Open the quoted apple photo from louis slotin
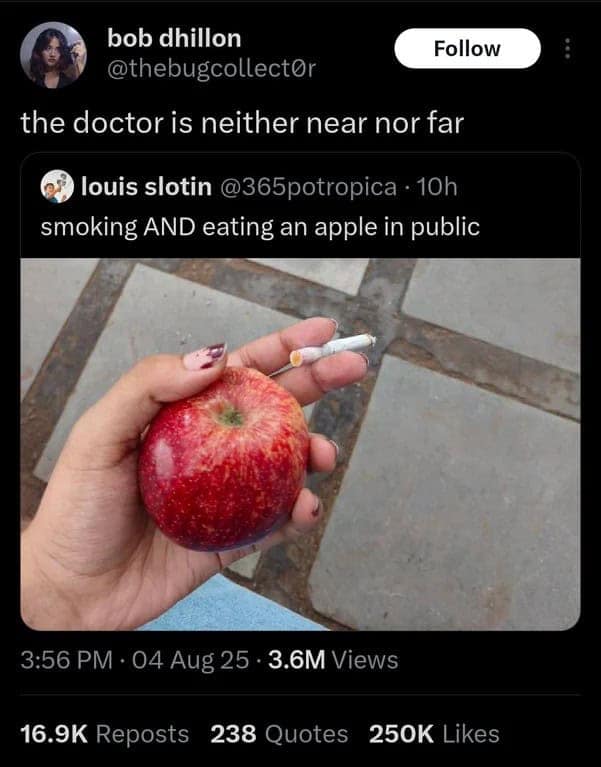This screenshot has width=601, height=767. [300, 443]
